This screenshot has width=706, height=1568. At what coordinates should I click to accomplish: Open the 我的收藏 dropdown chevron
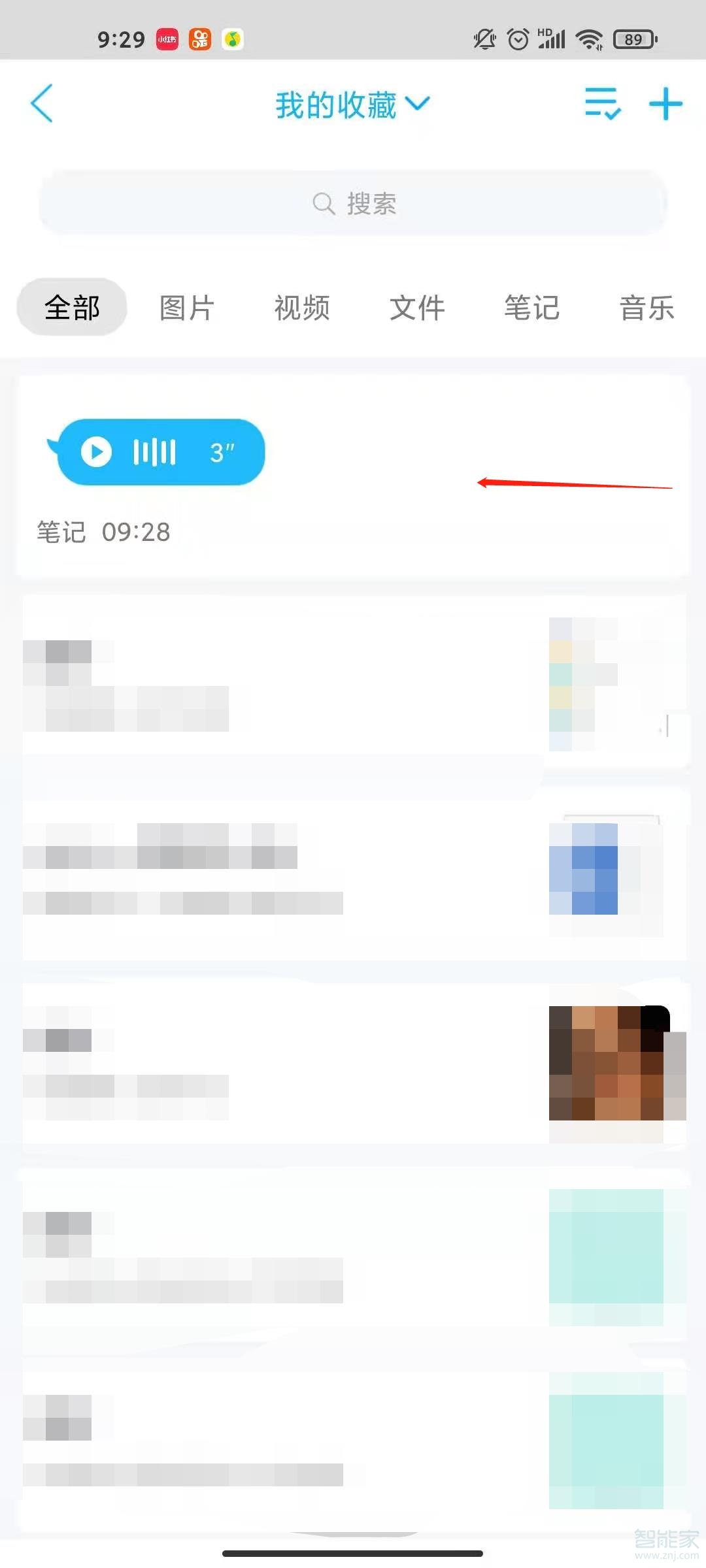click(x=419, y=103)
